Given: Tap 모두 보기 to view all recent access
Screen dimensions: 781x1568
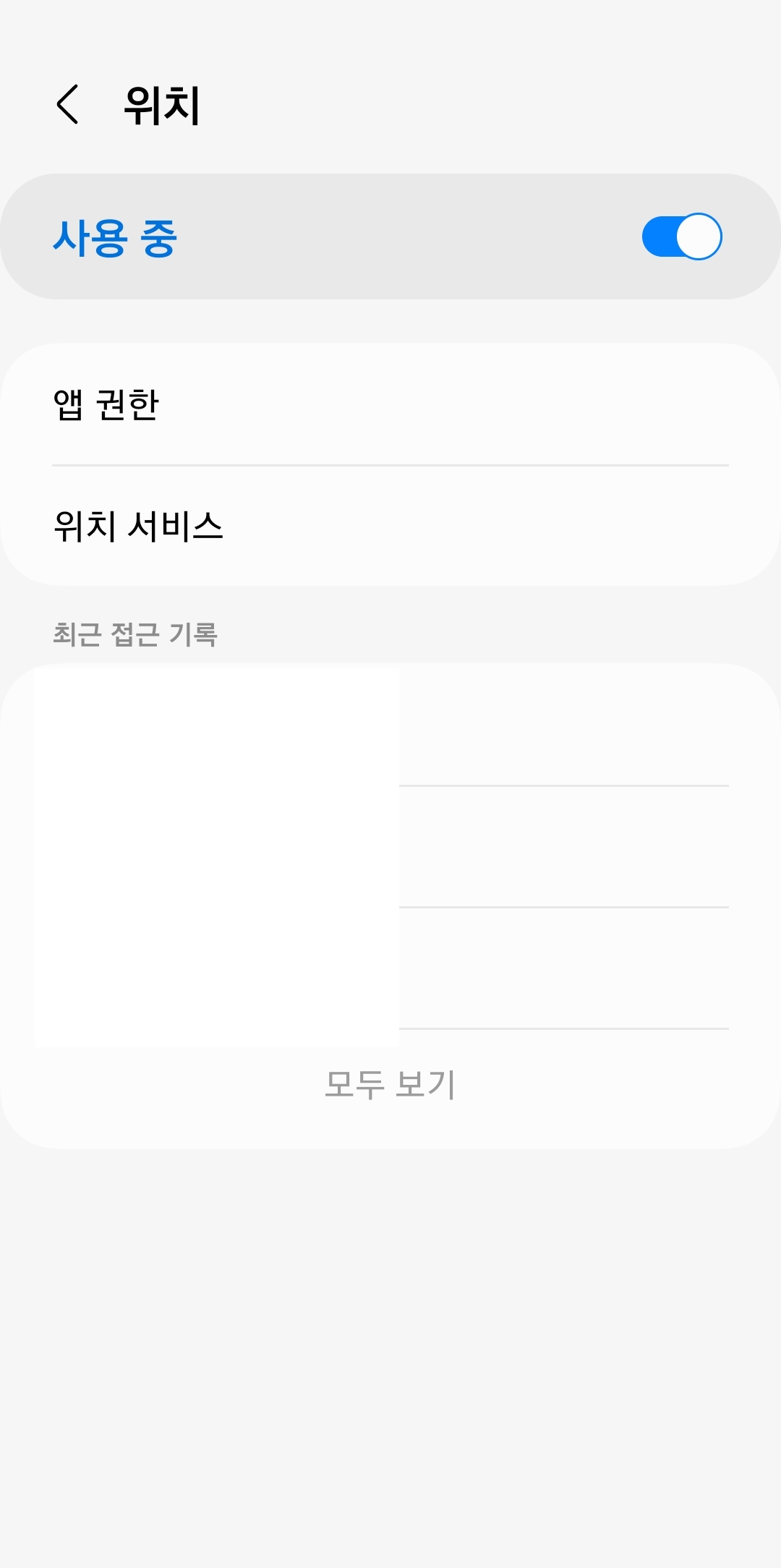Looking at the screenshot, I should pos(390,1083).
